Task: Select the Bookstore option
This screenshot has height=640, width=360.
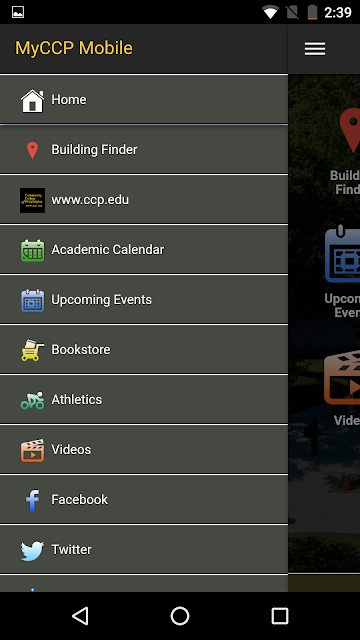Action: pos(144,350)
